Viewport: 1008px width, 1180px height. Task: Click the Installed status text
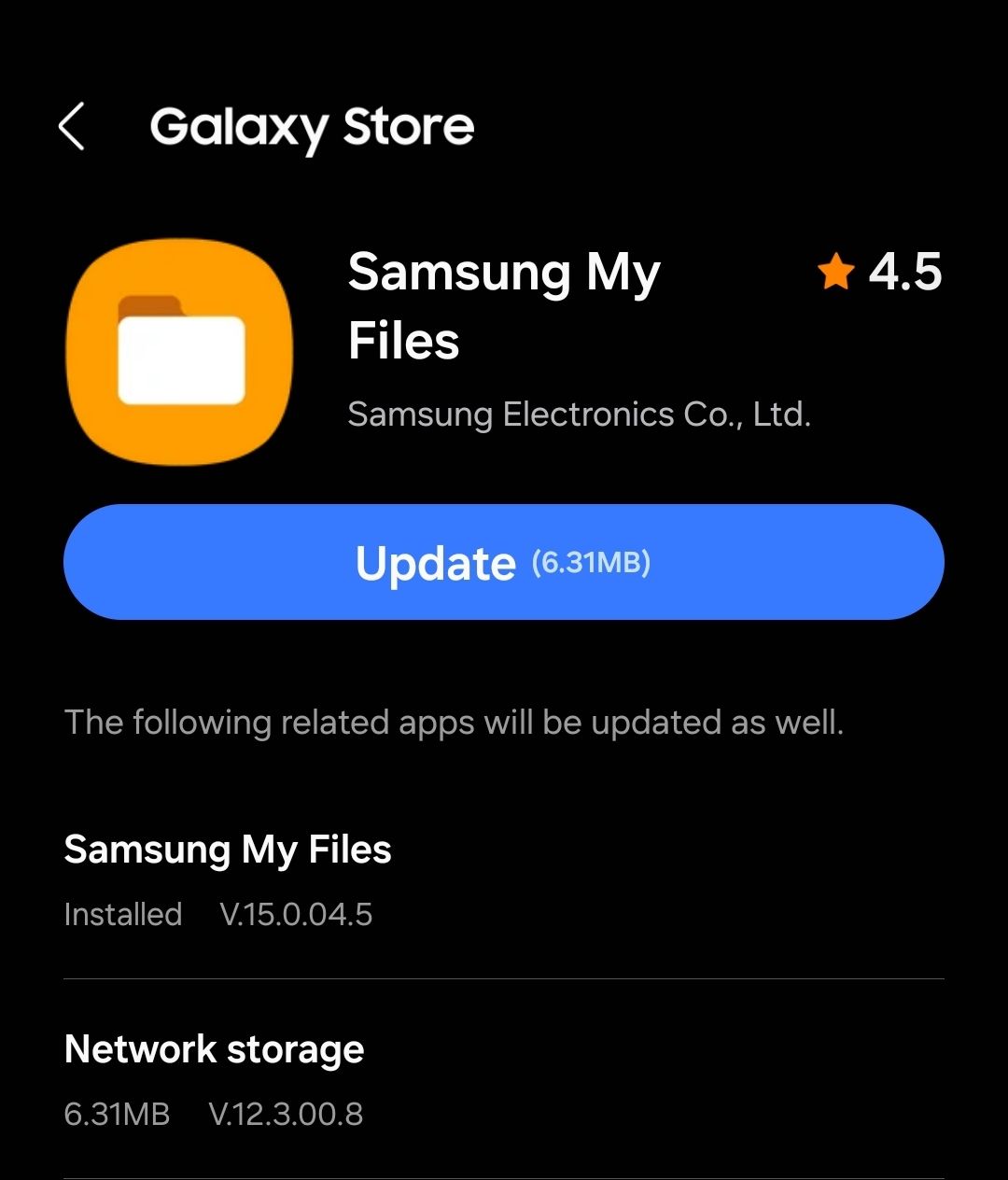click(122, 915)
